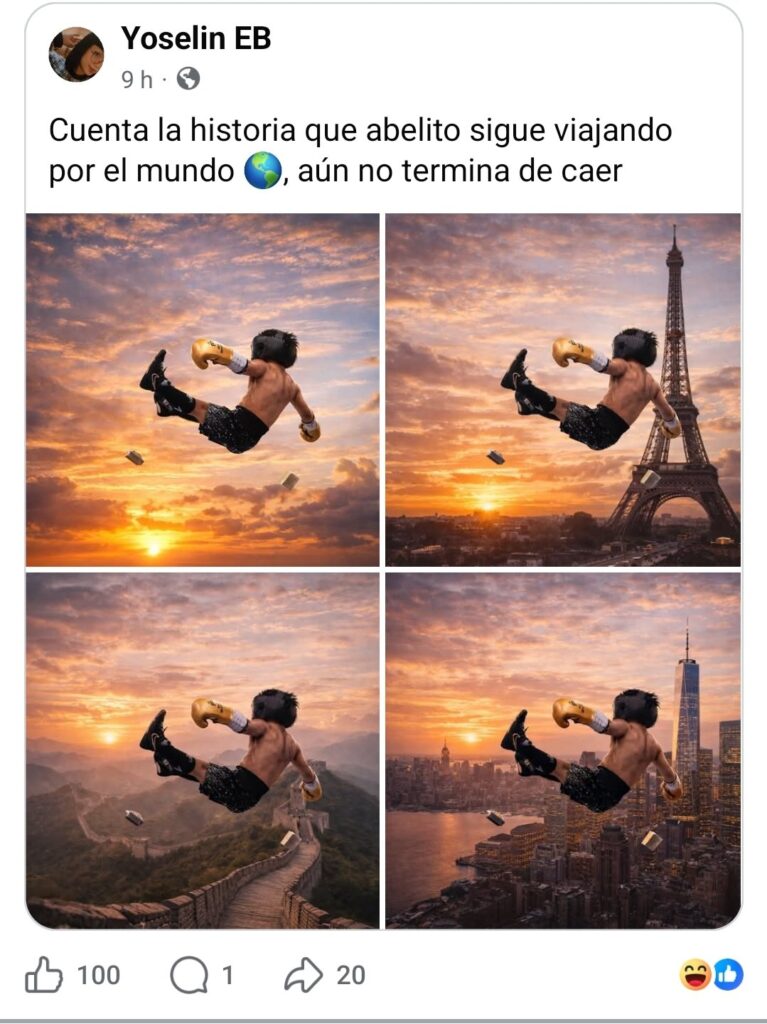Open the sunset sky photo
The height and width of the screenshot is (1024, 767).
click(x=203, y=390)
